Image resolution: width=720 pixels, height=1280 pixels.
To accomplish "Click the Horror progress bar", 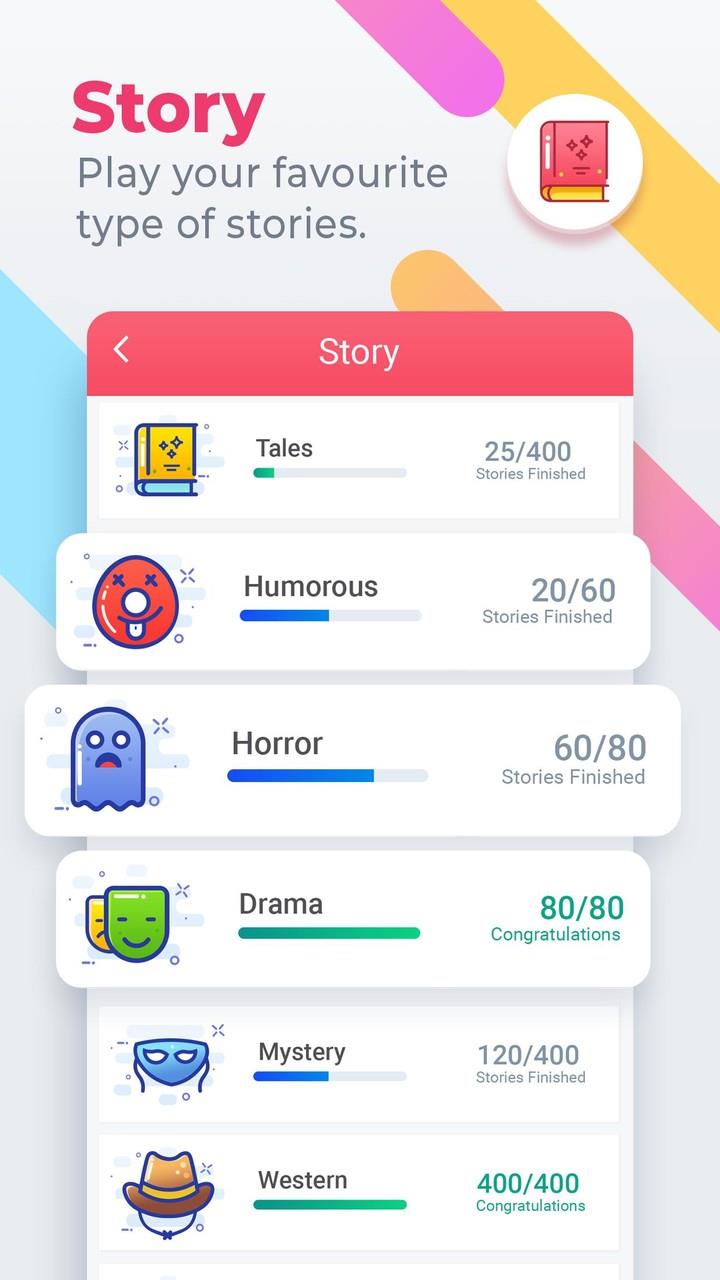I will click(x=328, y=773).
